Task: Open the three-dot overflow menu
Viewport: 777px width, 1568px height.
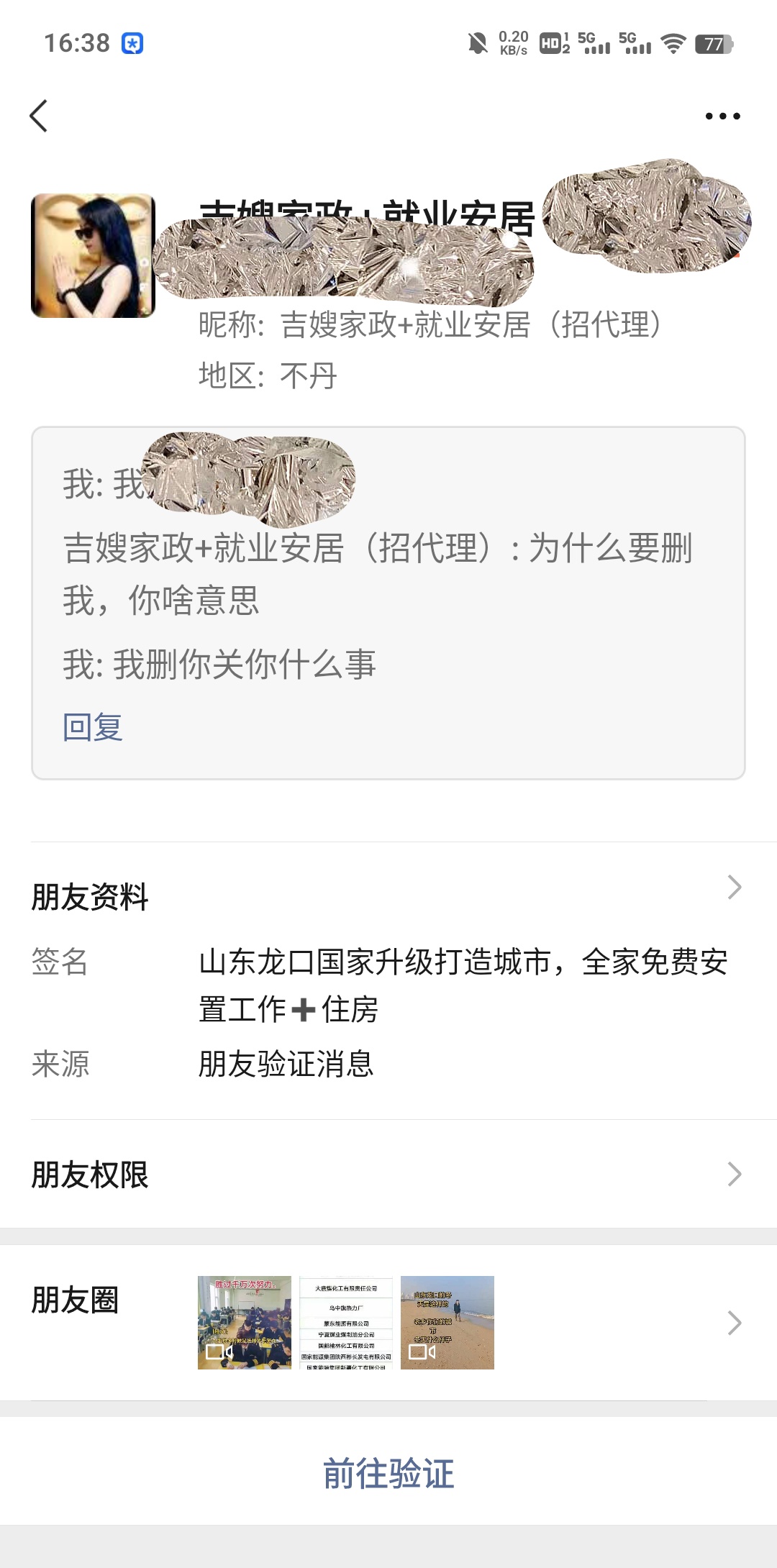Action: click(722, 116)
